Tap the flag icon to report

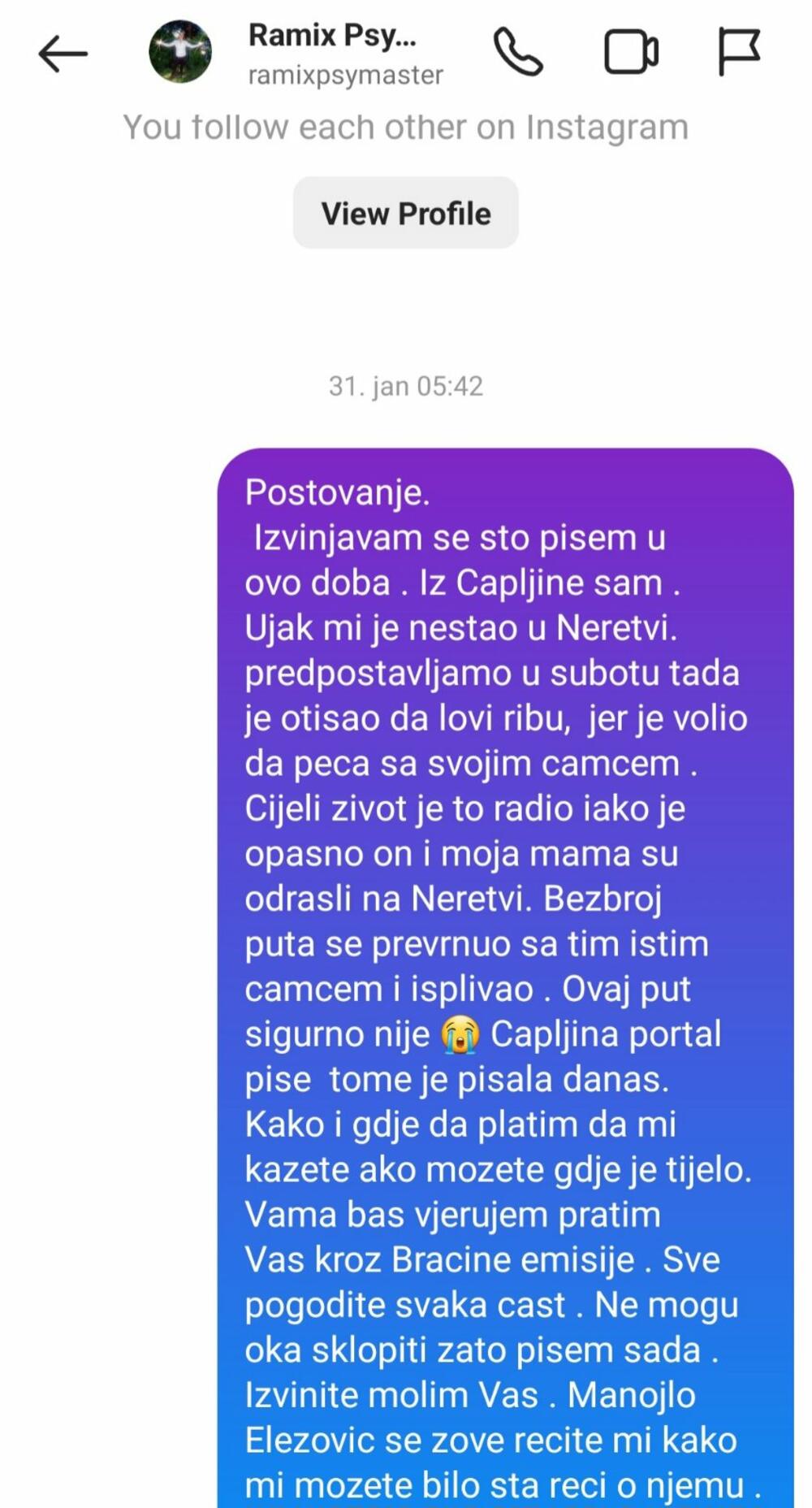coord(738,53)
